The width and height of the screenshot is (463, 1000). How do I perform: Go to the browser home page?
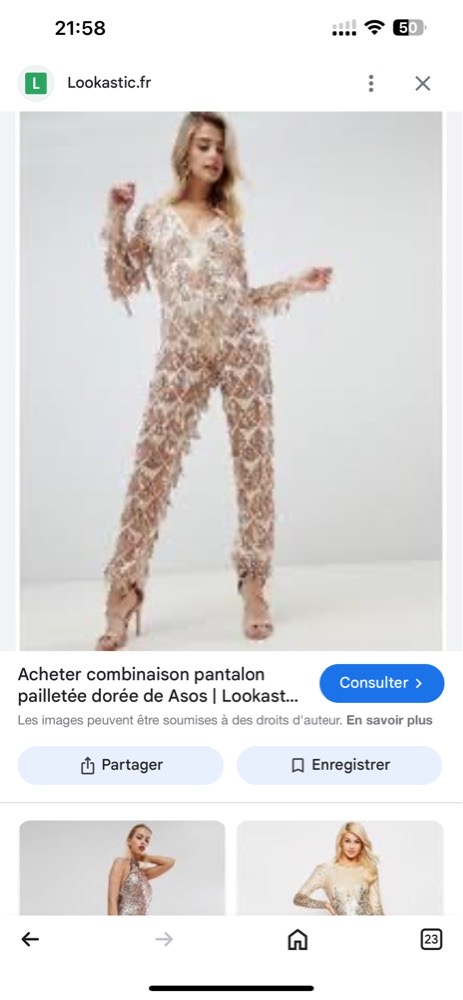(x=297, y=939)
